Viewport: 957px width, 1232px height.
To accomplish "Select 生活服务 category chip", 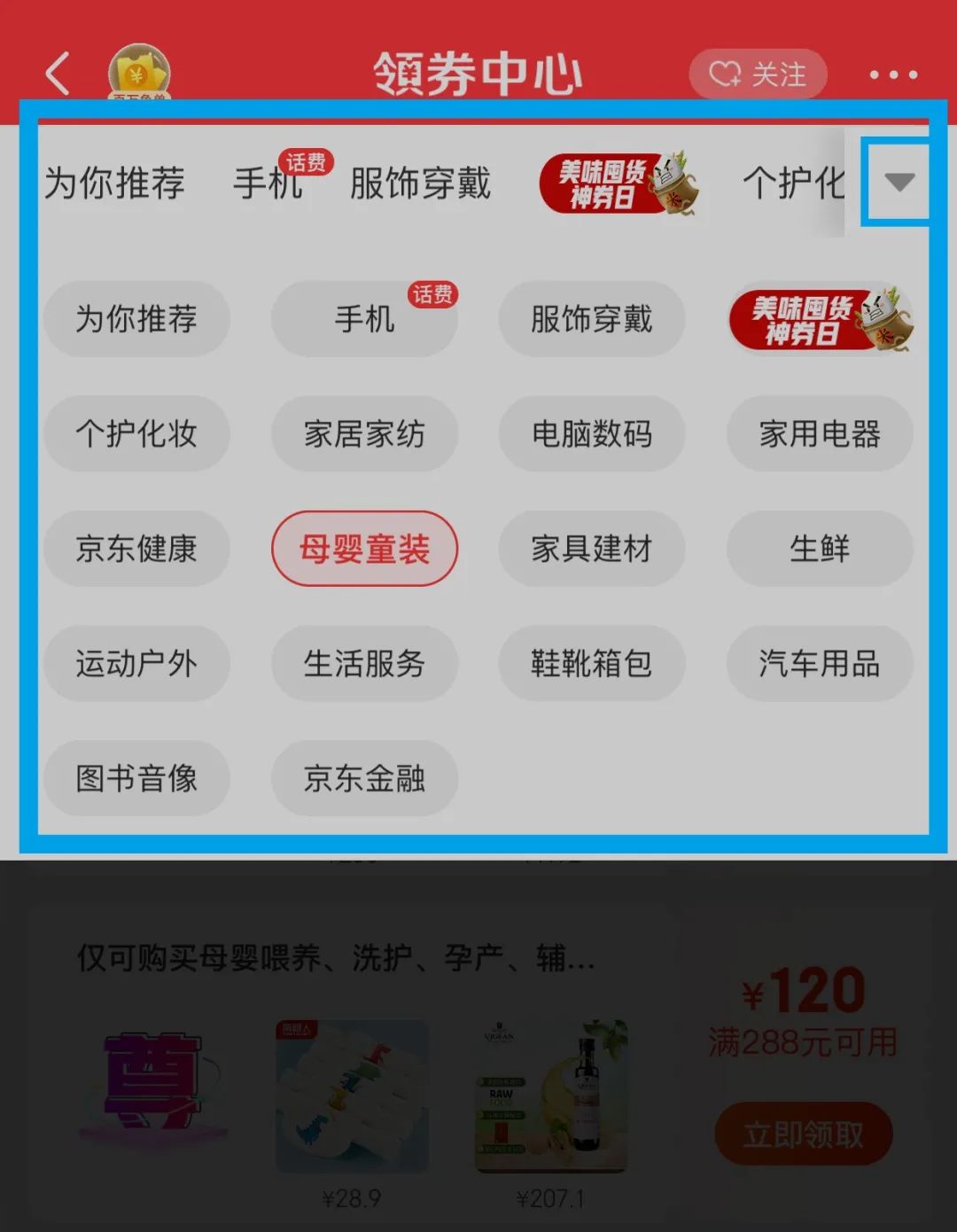I will [364, 663].
